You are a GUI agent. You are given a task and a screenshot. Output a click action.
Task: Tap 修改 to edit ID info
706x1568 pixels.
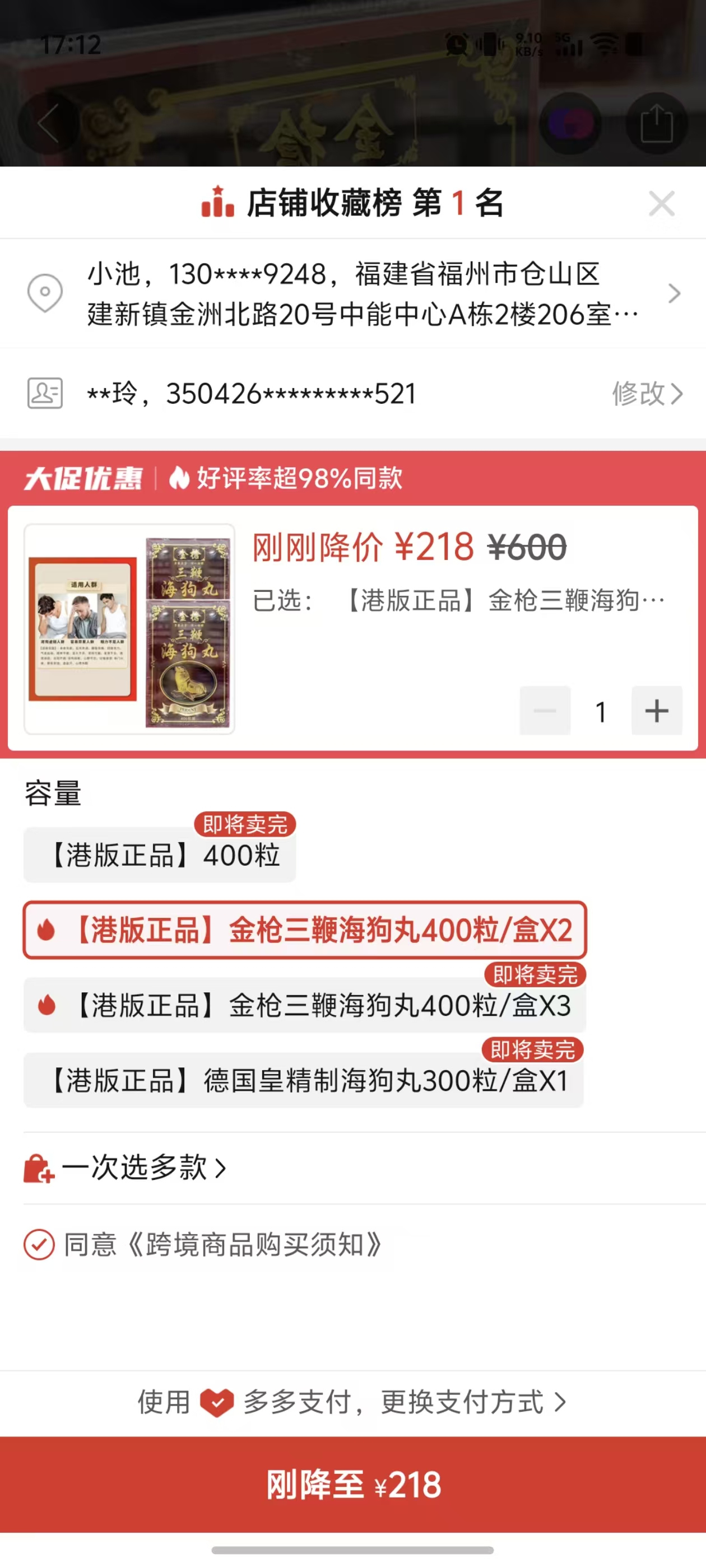(x=646, y=393)
